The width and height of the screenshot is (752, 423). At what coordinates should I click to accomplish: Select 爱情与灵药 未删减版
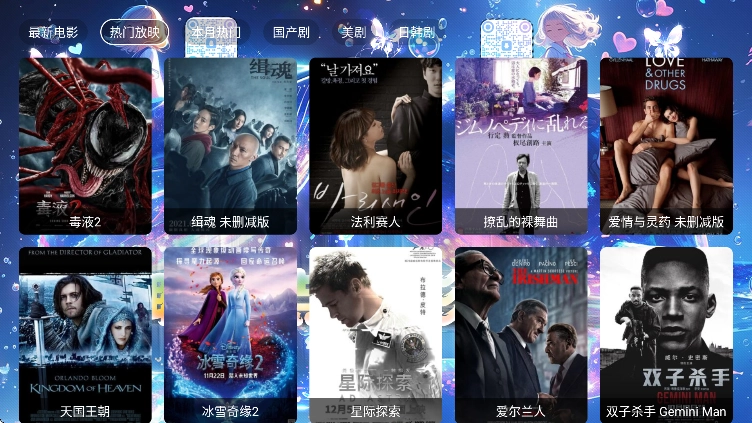click(666, 145)
